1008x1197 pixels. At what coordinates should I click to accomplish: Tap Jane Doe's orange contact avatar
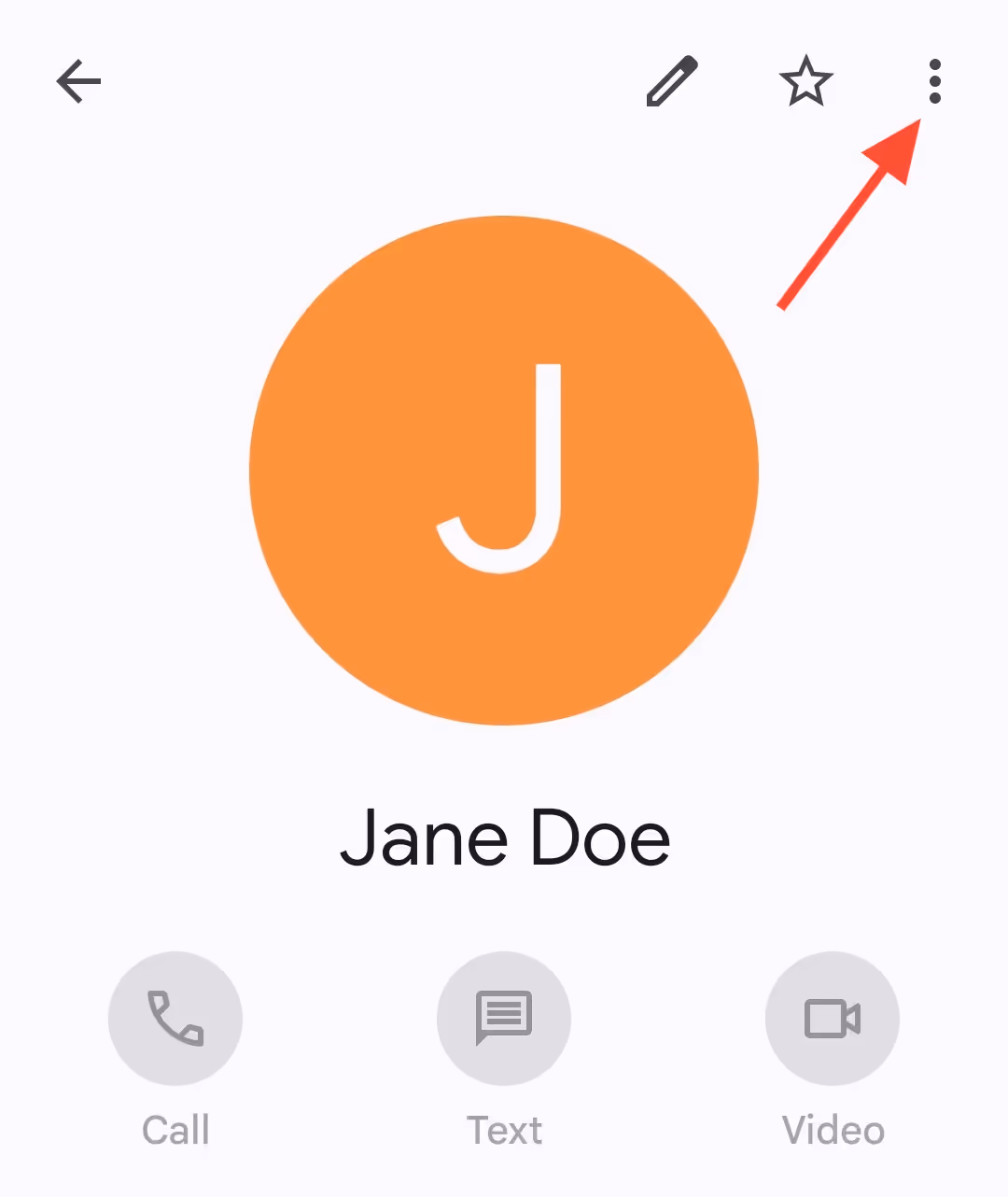tap(504, 470)
